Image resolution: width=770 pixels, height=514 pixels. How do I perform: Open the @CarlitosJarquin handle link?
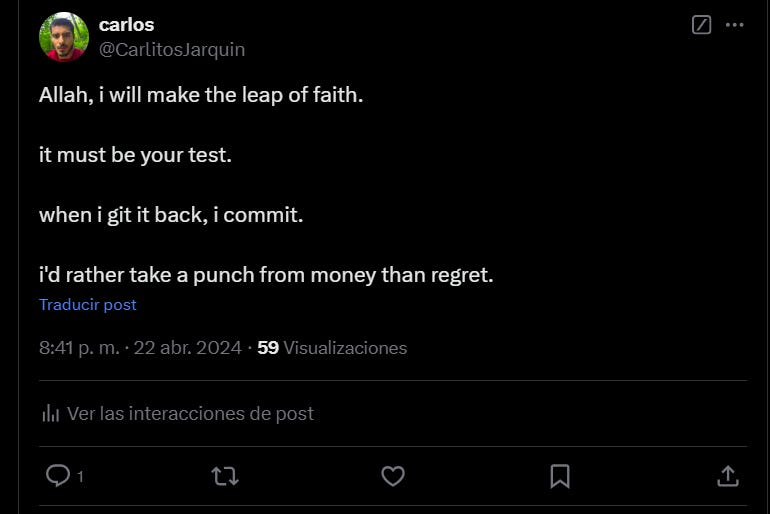click(x=172, y=50)
